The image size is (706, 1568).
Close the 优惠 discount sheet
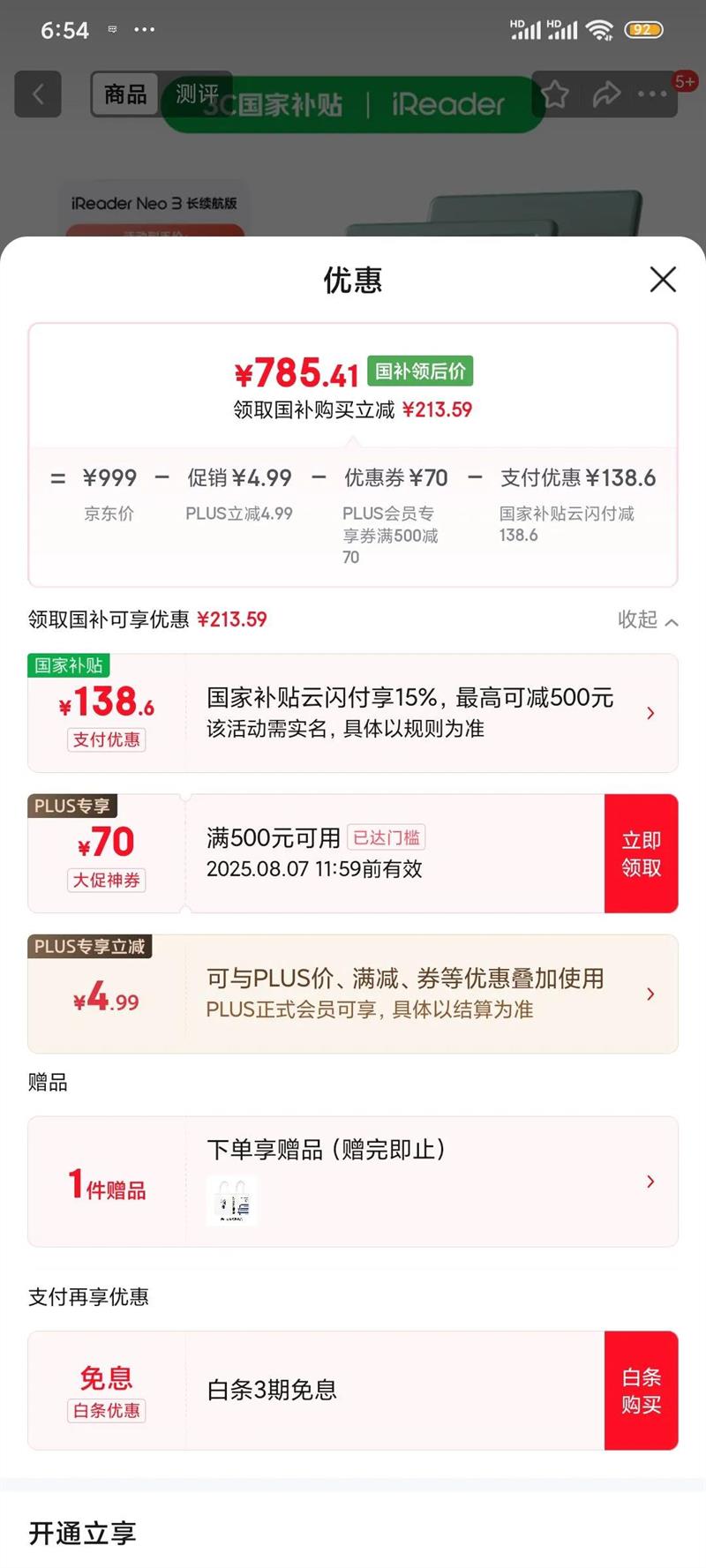[663, 280]
